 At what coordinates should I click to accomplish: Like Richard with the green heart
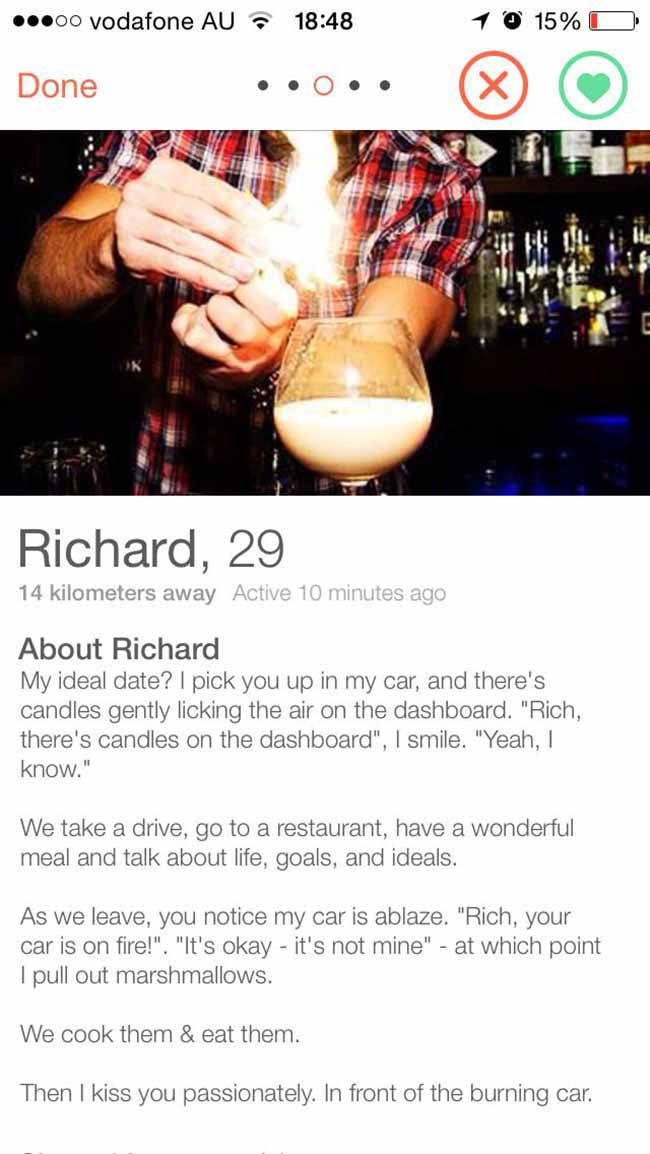point(593,85)
